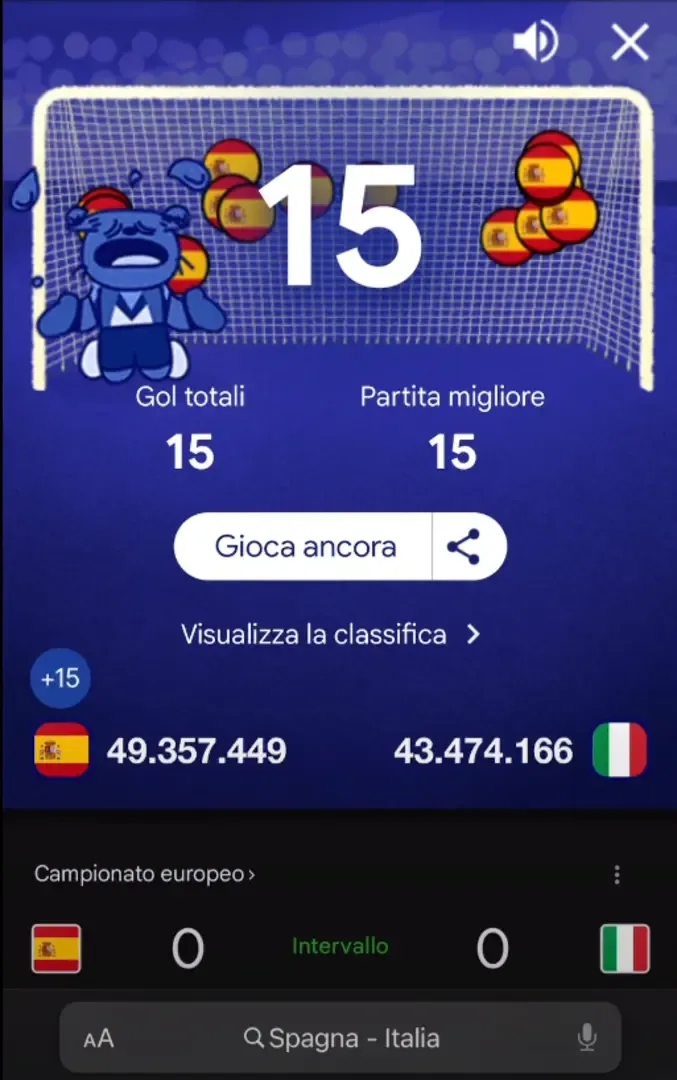Tap the Spagna - Italia address bar

[342, 1038]
